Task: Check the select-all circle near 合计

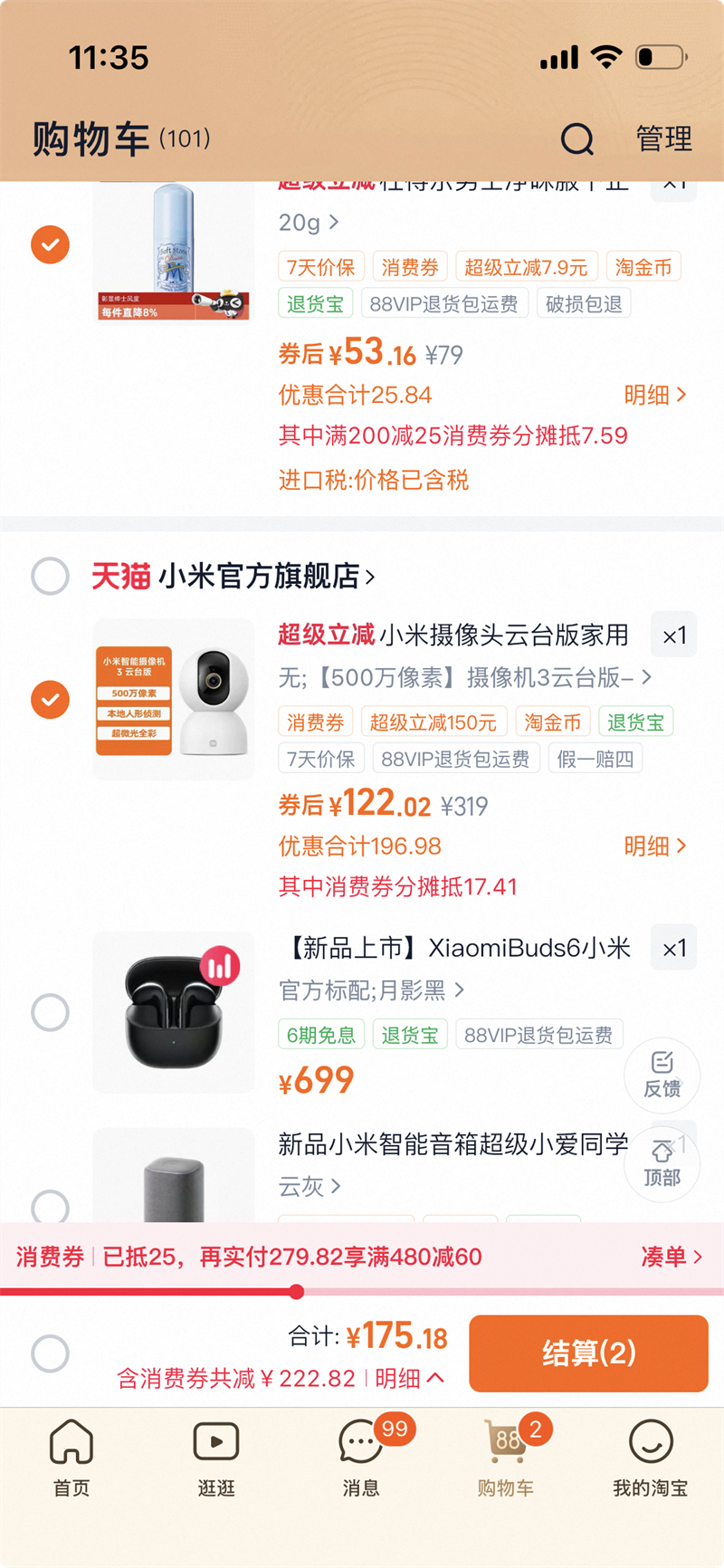Action: [x=50, y=1353]
